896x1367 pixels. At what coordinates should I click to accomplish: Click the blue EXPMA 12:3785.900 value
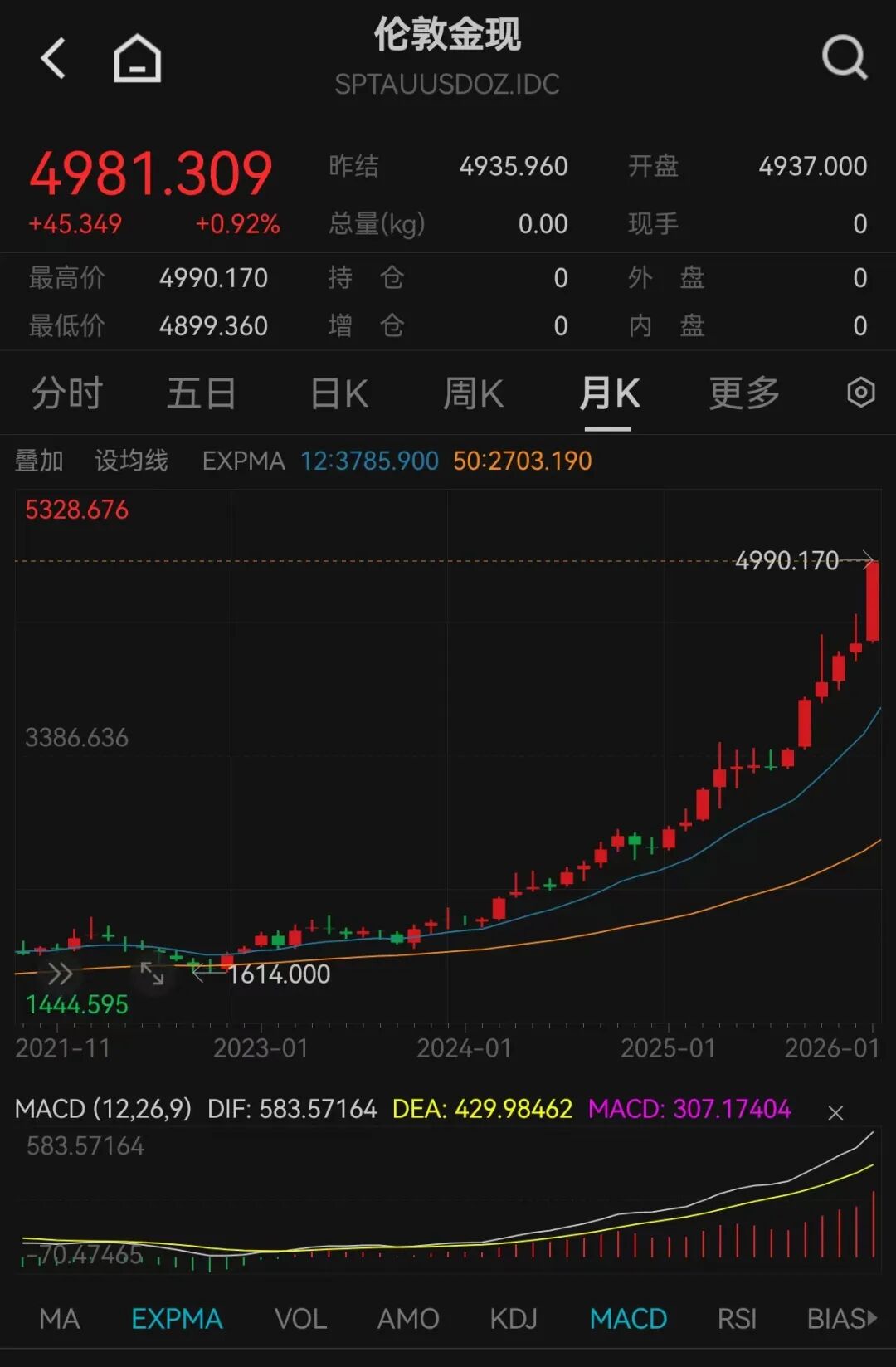coord(368,460)
